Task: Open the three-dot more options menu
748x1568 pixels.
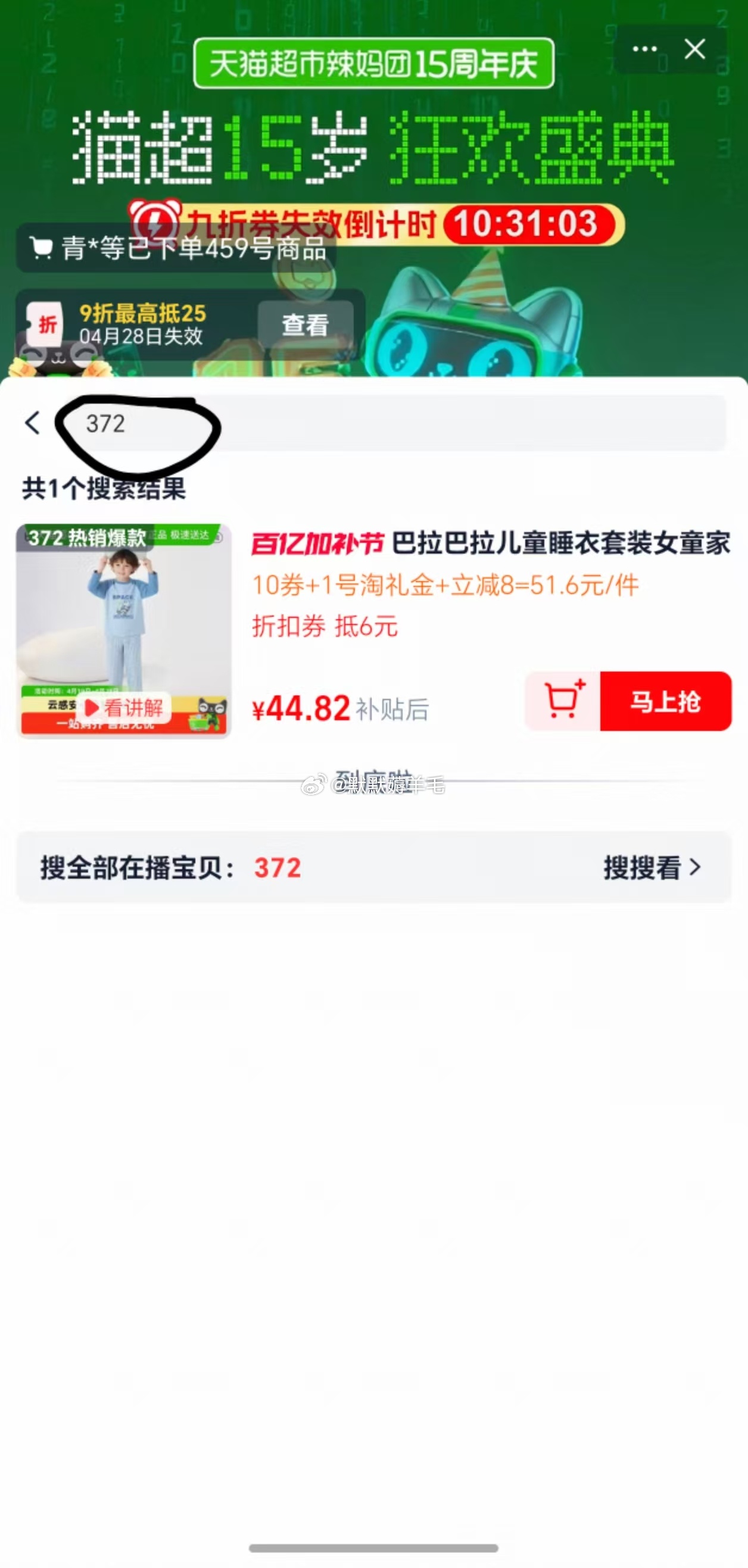Action: pos(644,49)
